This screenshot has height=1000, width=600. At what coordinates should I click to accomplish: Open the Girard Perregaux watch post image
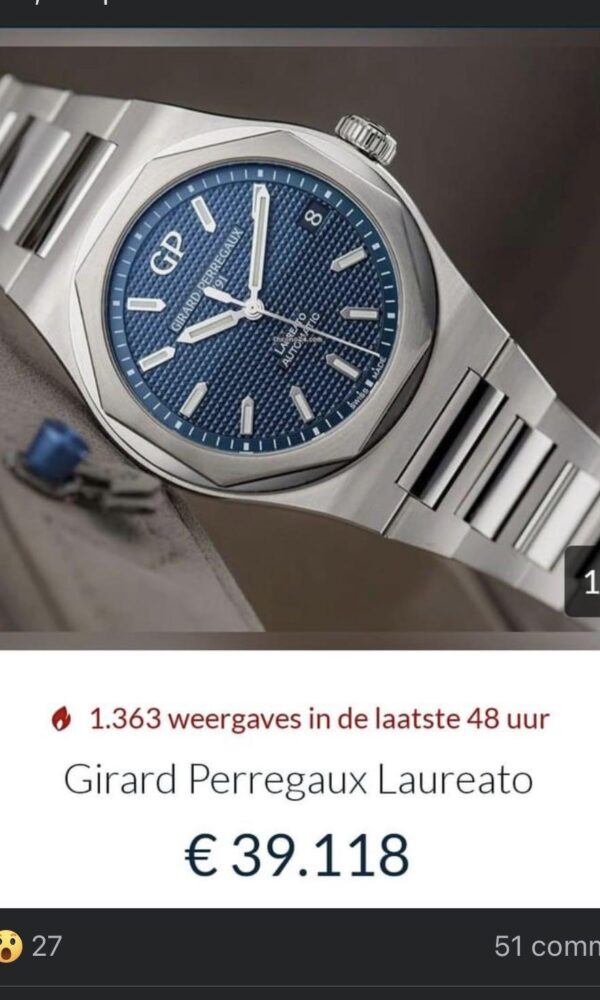[x=300, y=340]
